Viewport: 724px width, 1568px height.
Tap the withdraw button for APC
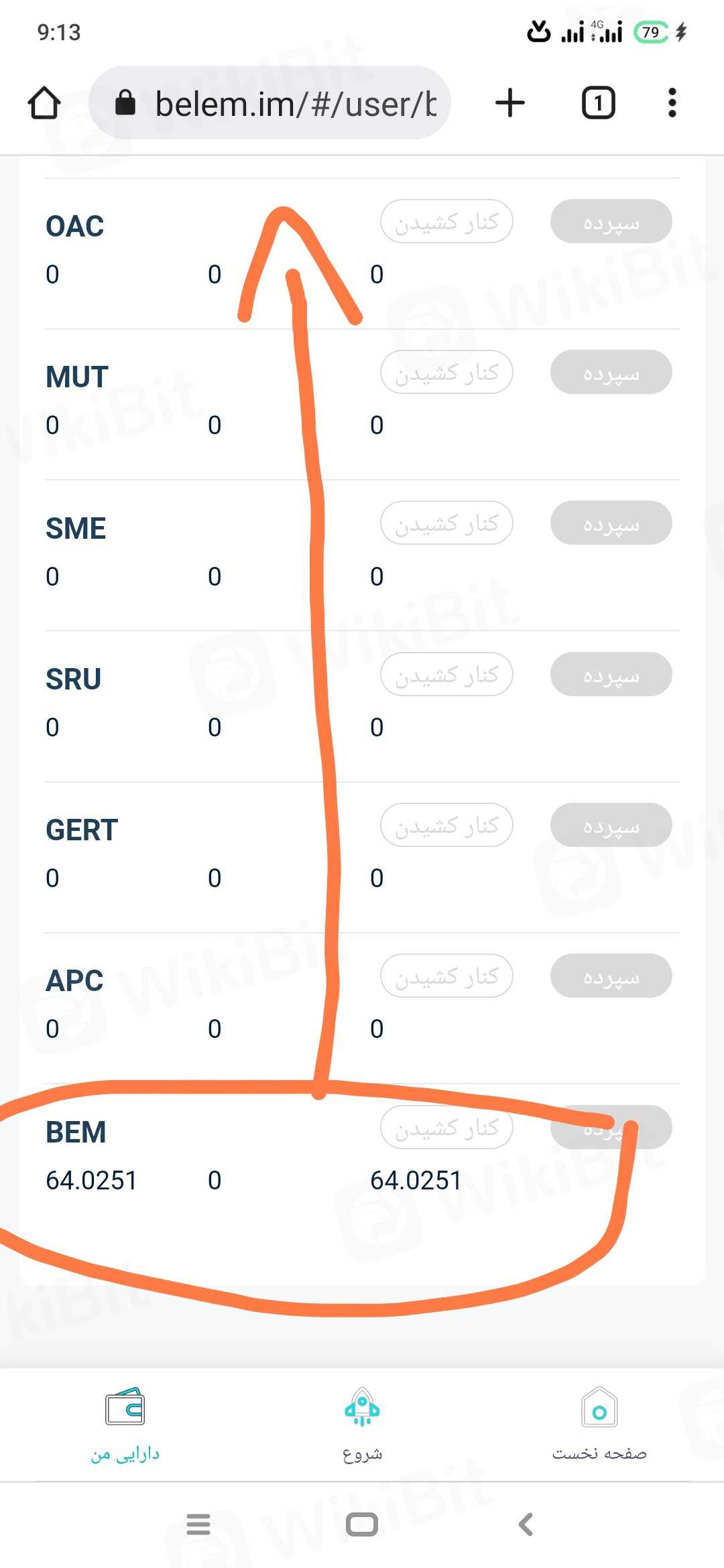click(x=446, y=976)
